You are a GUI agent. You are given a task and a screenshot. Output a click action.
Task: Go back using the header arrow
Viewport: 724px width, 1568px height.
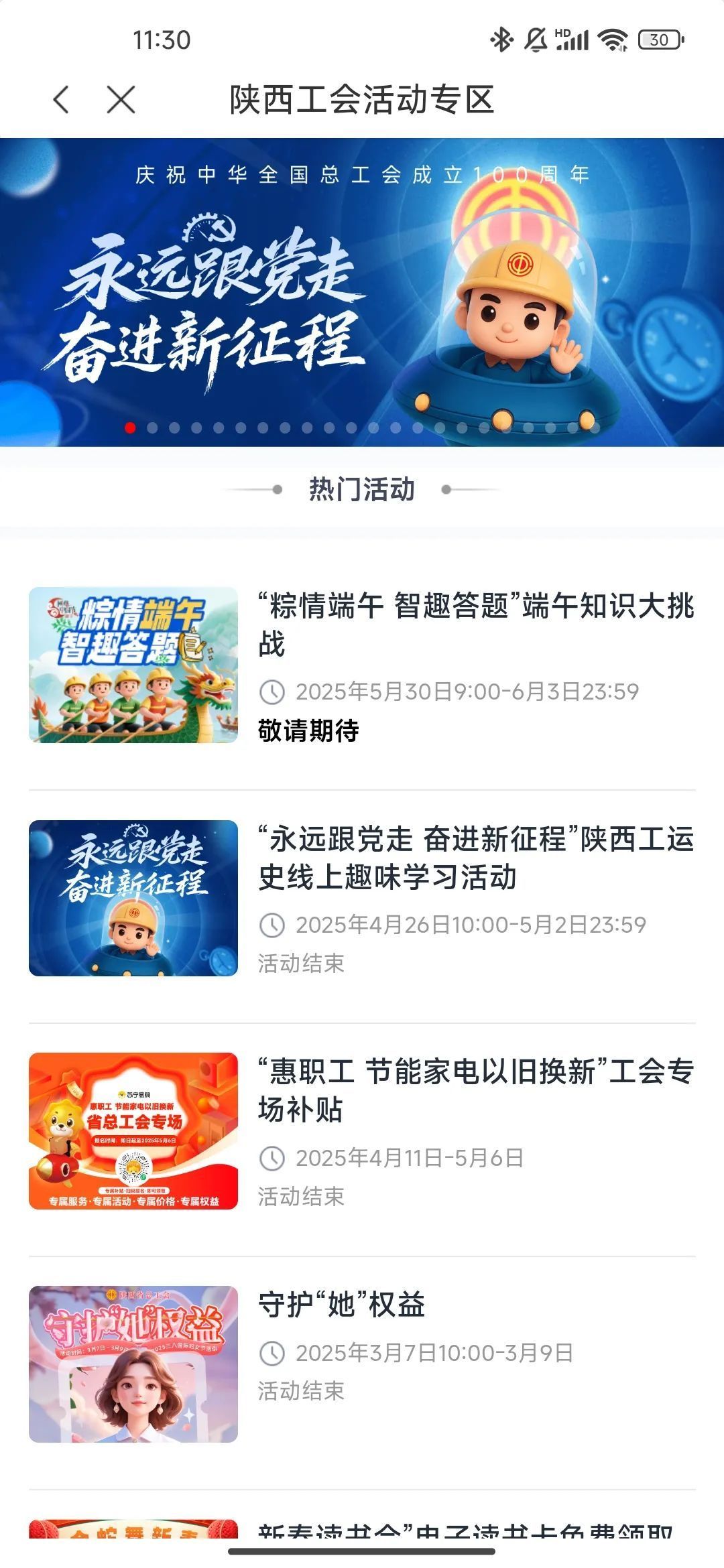click(62, 100)
